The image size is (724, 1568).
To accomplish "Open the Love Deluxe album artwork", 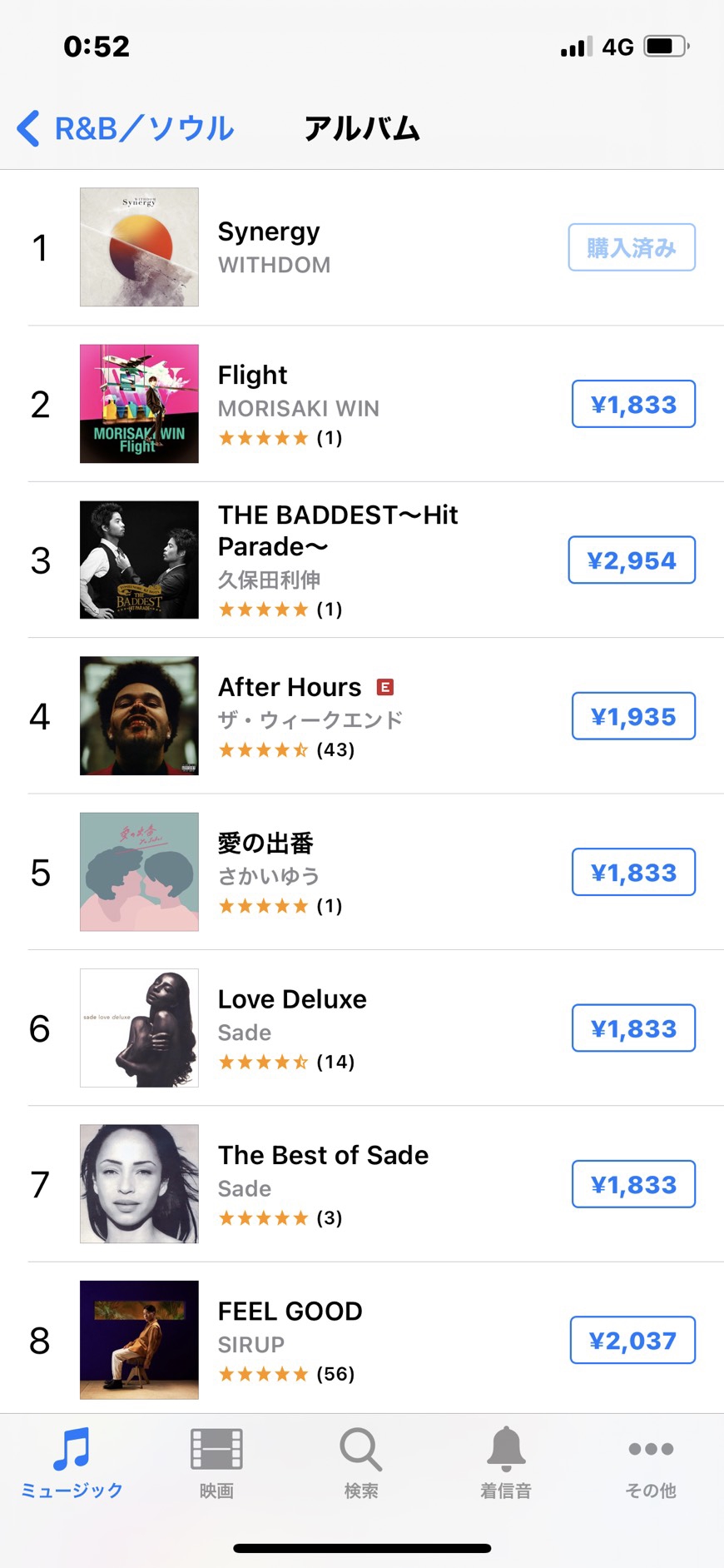I will pyautogui.click(x=138, y=1028).
